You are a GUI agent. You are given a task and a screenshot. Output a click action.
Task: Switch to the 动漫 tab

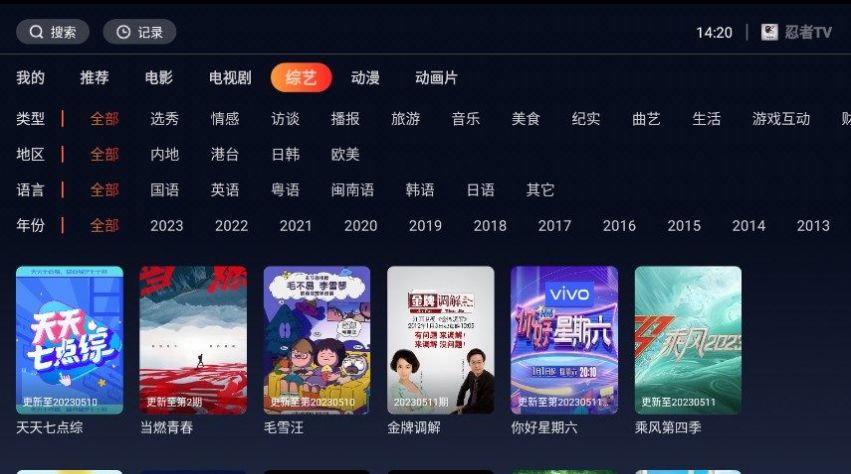click(365, 78)
